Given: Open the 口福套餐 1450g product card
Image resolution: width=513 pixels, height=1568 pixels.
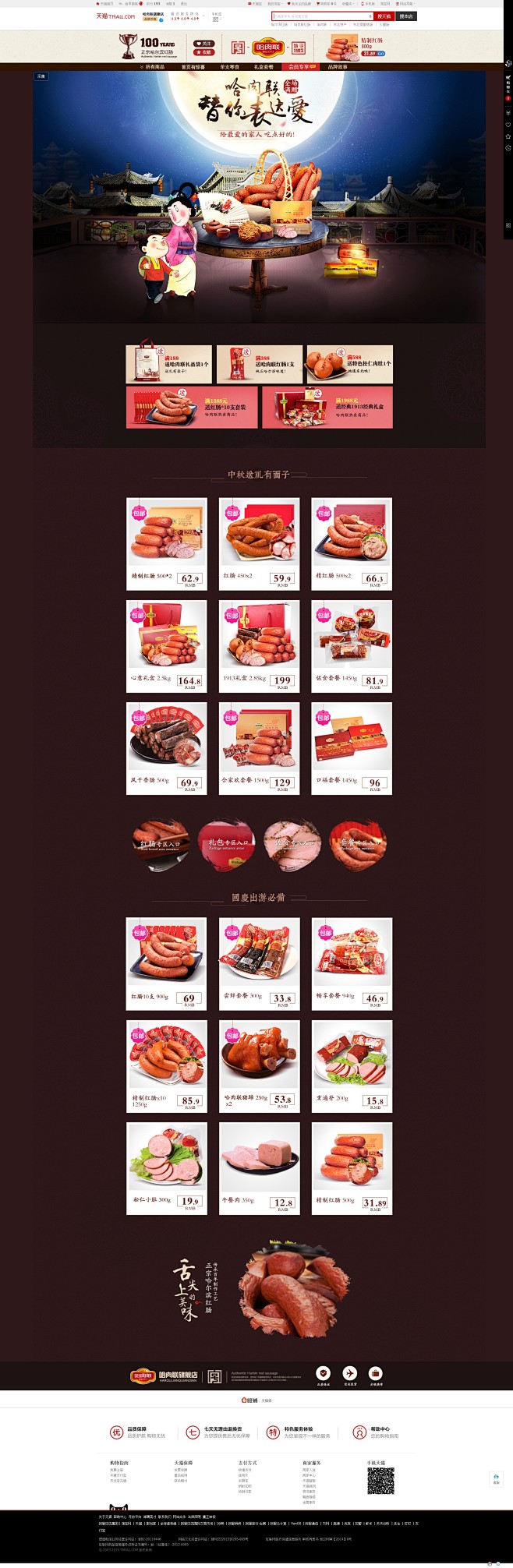Looking at the screenshot, I should pos(352,747).
